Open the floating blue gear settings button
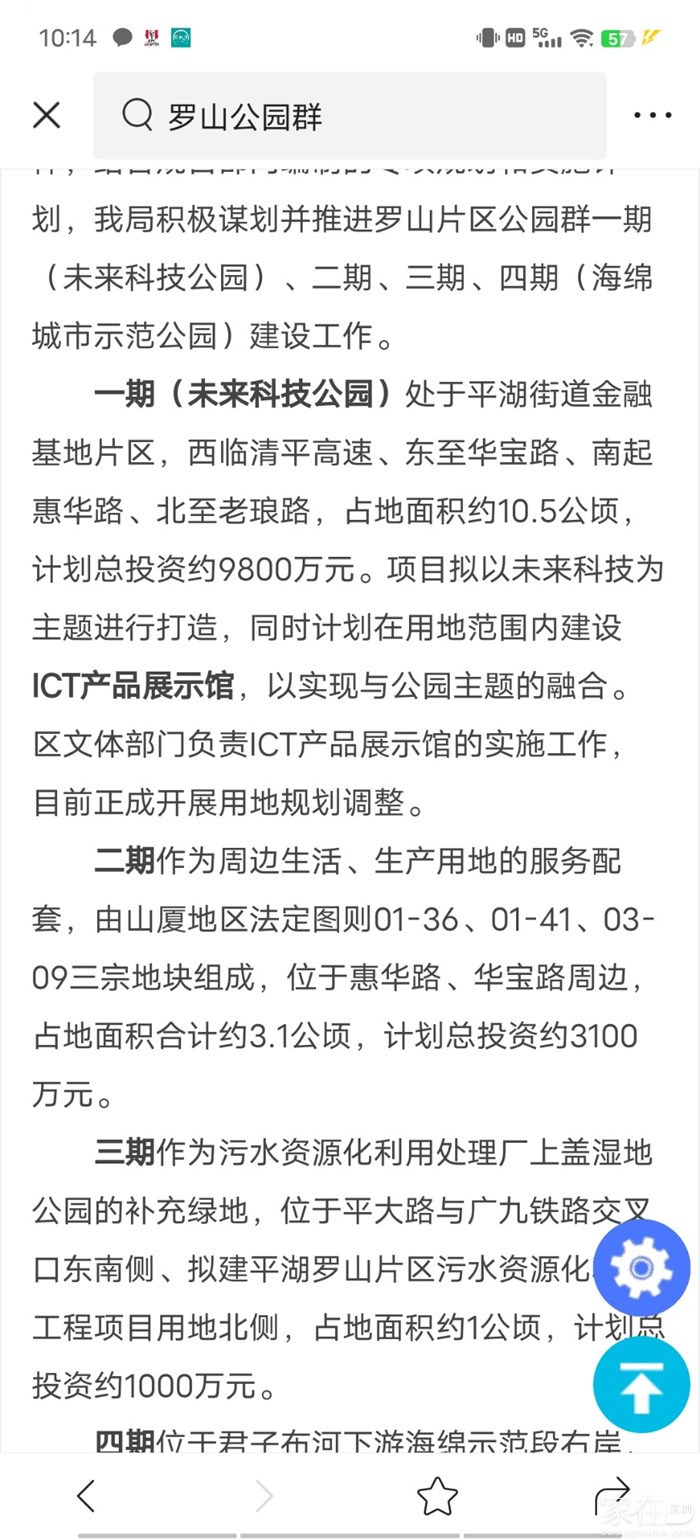This screenshot has width=700, height=1540. [x=641, y=1268]
